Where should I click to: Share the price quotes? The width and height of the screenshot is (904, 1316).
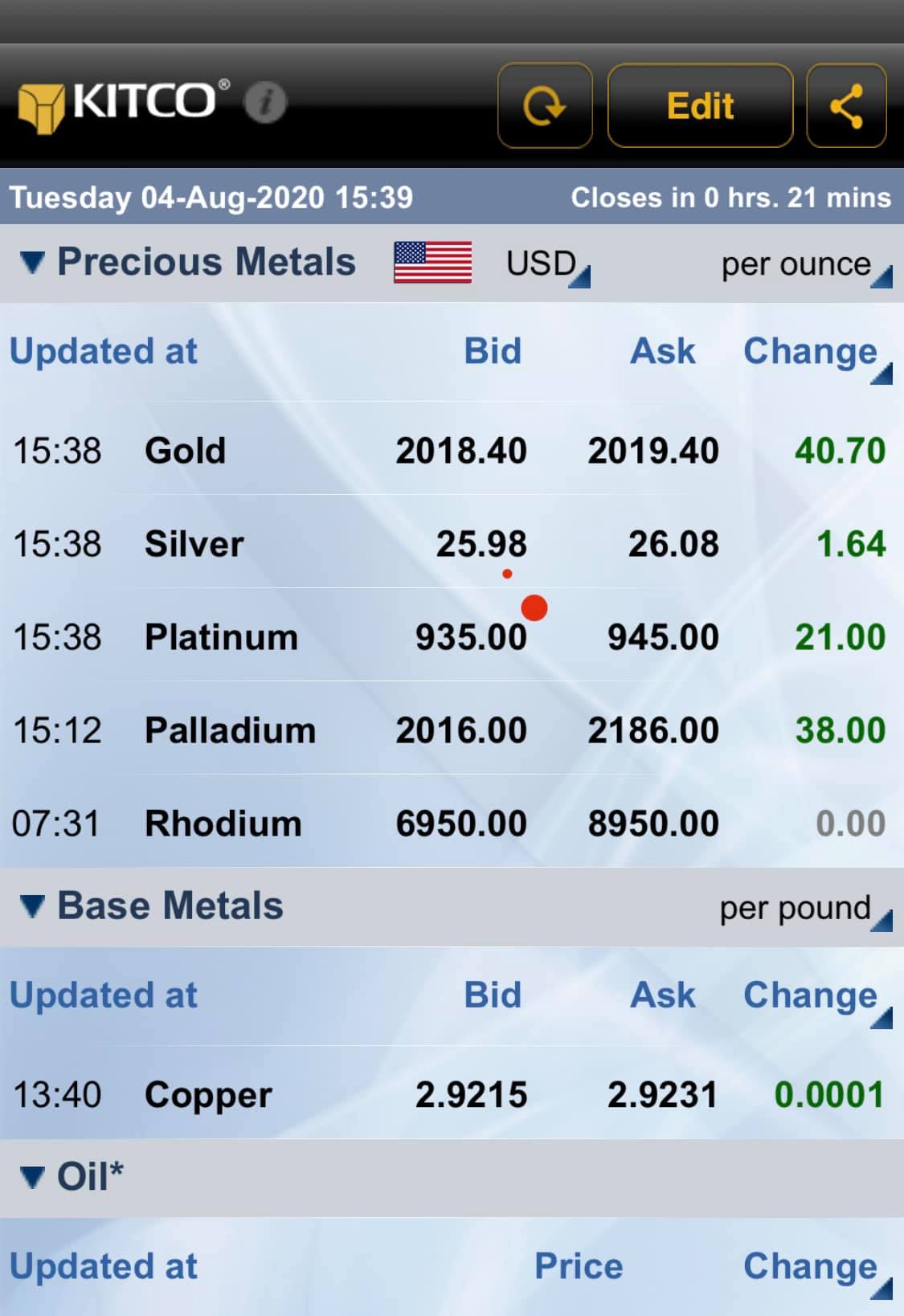846,106
